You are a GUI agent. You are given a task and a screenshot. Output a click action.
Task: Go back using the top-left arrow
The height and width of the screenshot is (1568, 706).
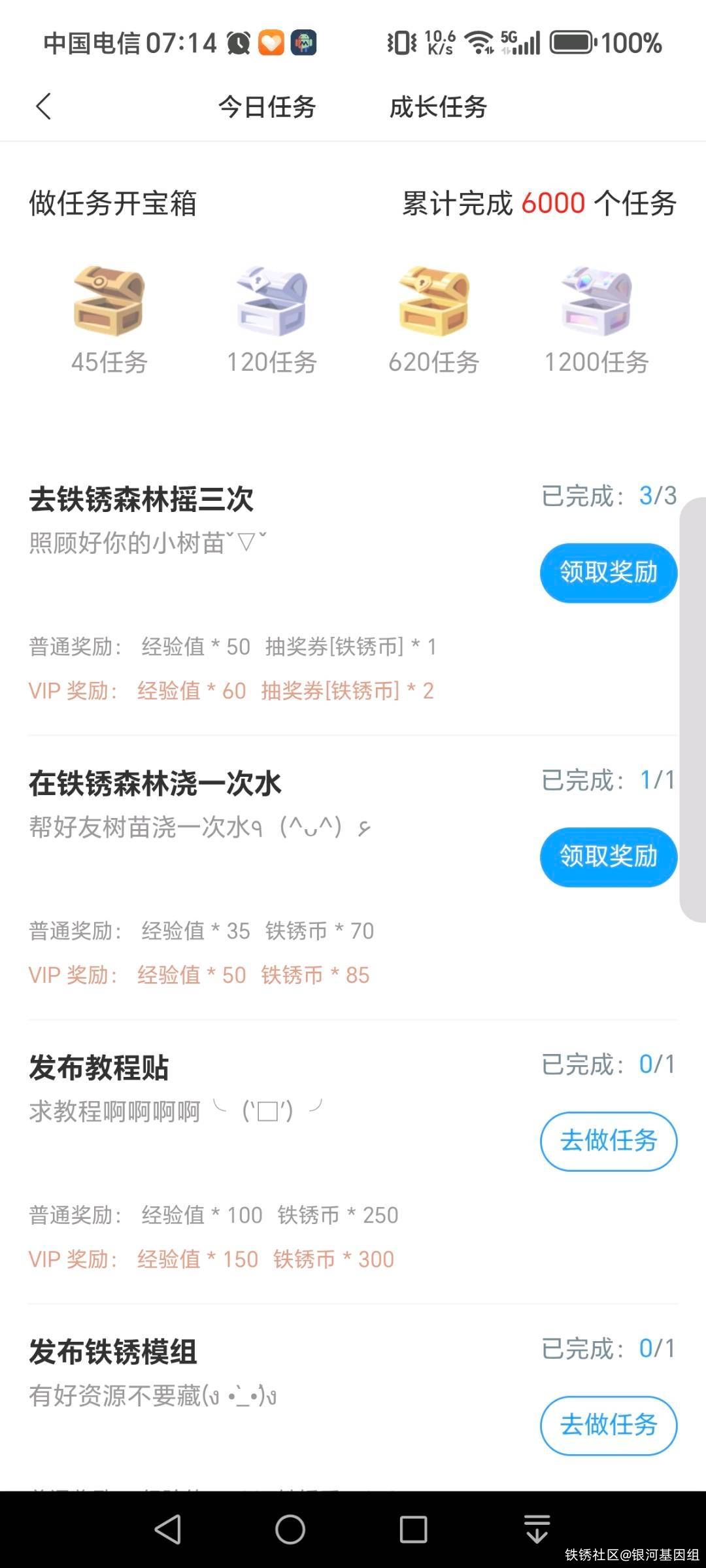tap(44, 107)
